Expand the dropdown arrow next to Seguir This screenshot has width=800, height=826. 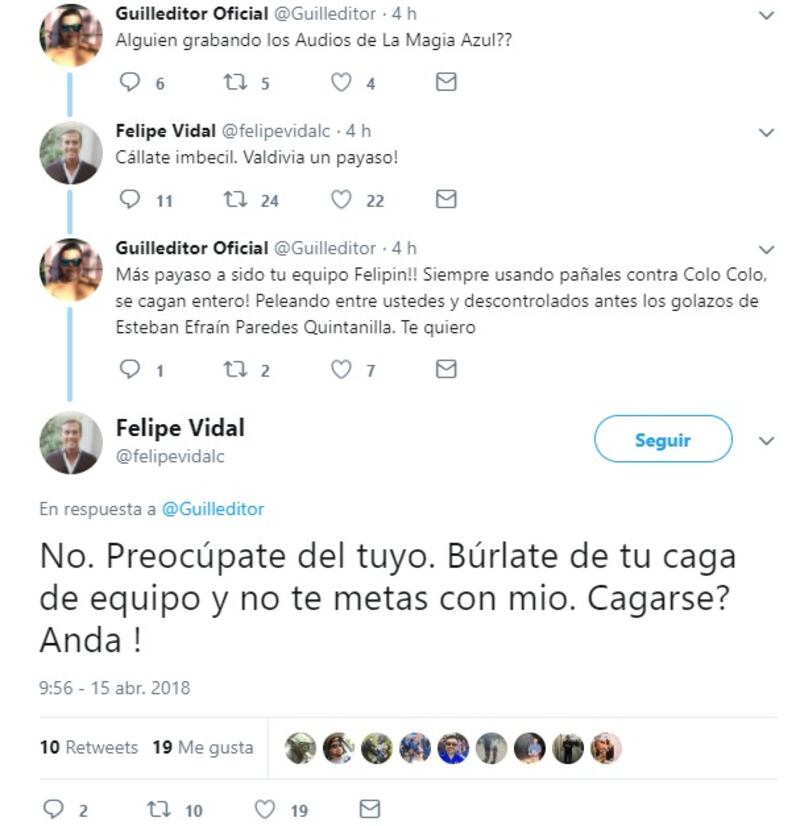pos(767,441)
